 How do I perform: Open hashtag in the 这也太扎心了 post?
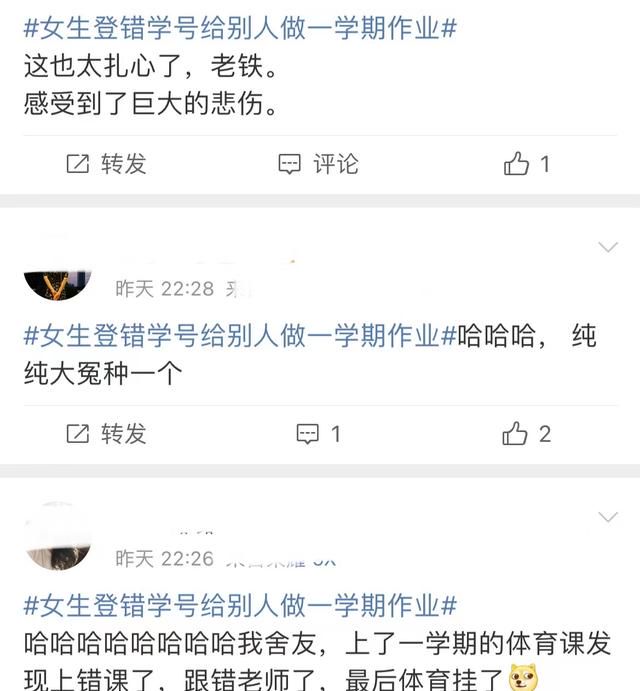click(240, 29)
